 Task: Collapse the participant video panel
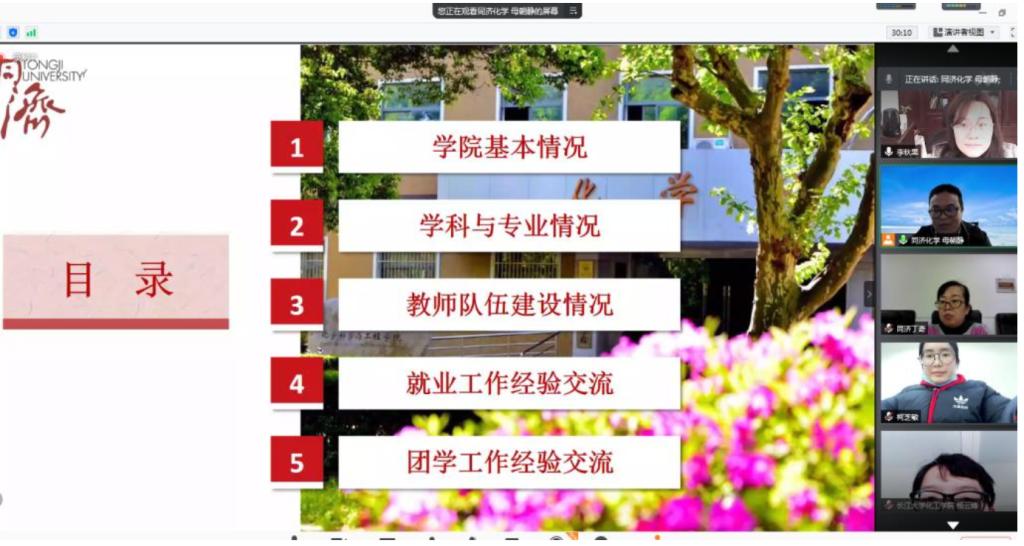(x=868, y=295)
